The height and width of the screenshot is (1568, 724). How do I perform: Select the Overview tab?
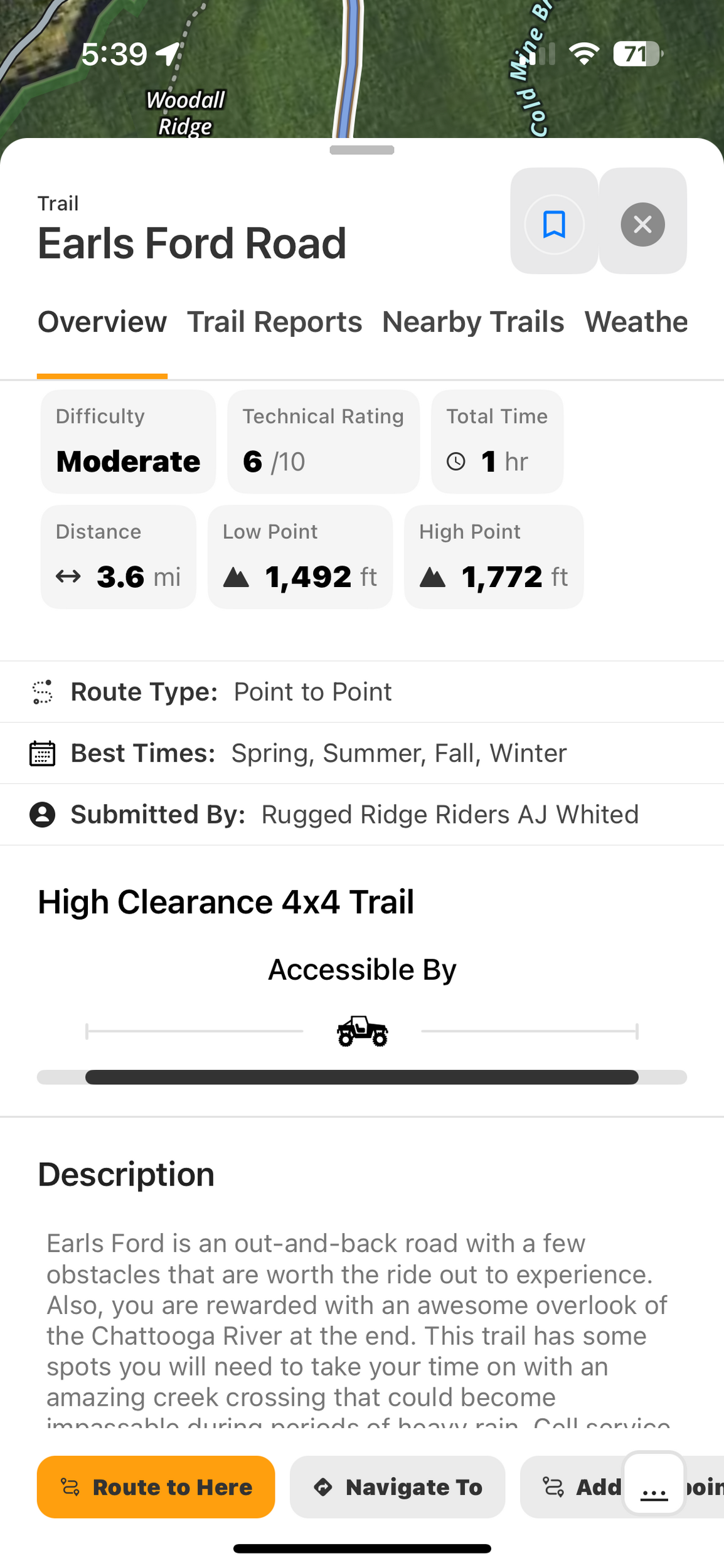(x=102, y=322)
